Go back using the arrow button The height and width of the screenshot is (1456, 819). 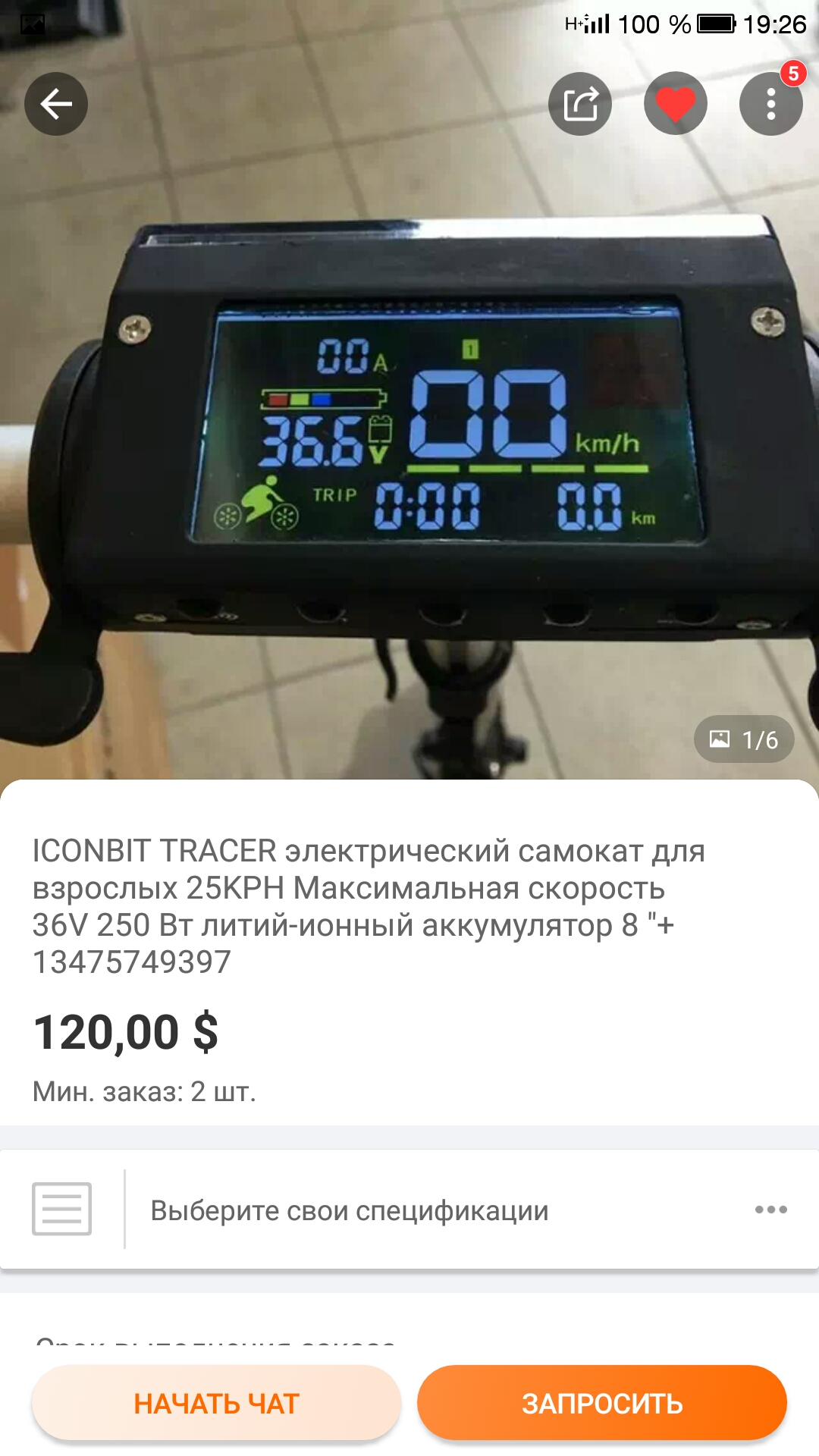point(56,104)
